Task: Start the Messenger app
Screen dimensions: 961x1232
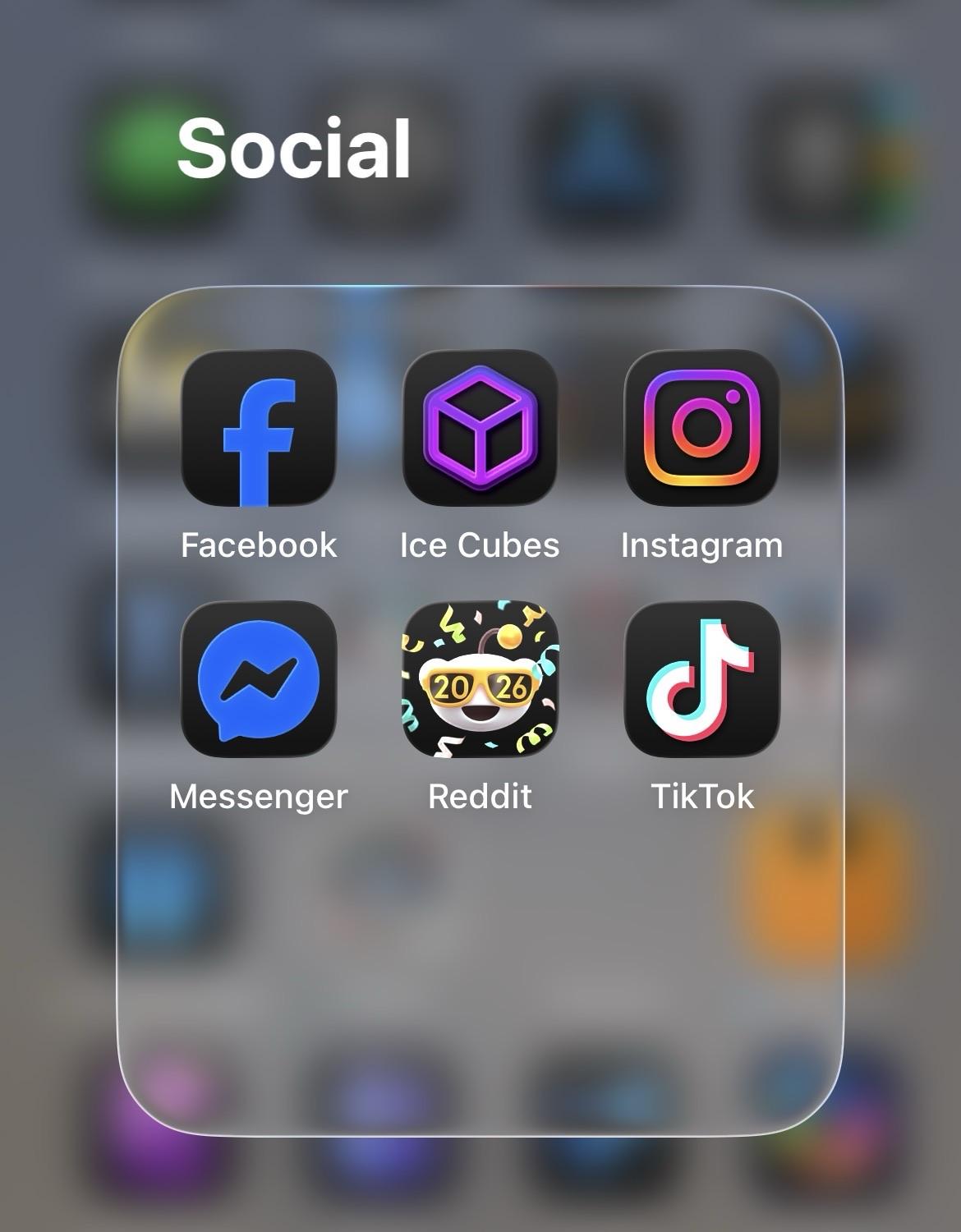Action: point(259,678)
